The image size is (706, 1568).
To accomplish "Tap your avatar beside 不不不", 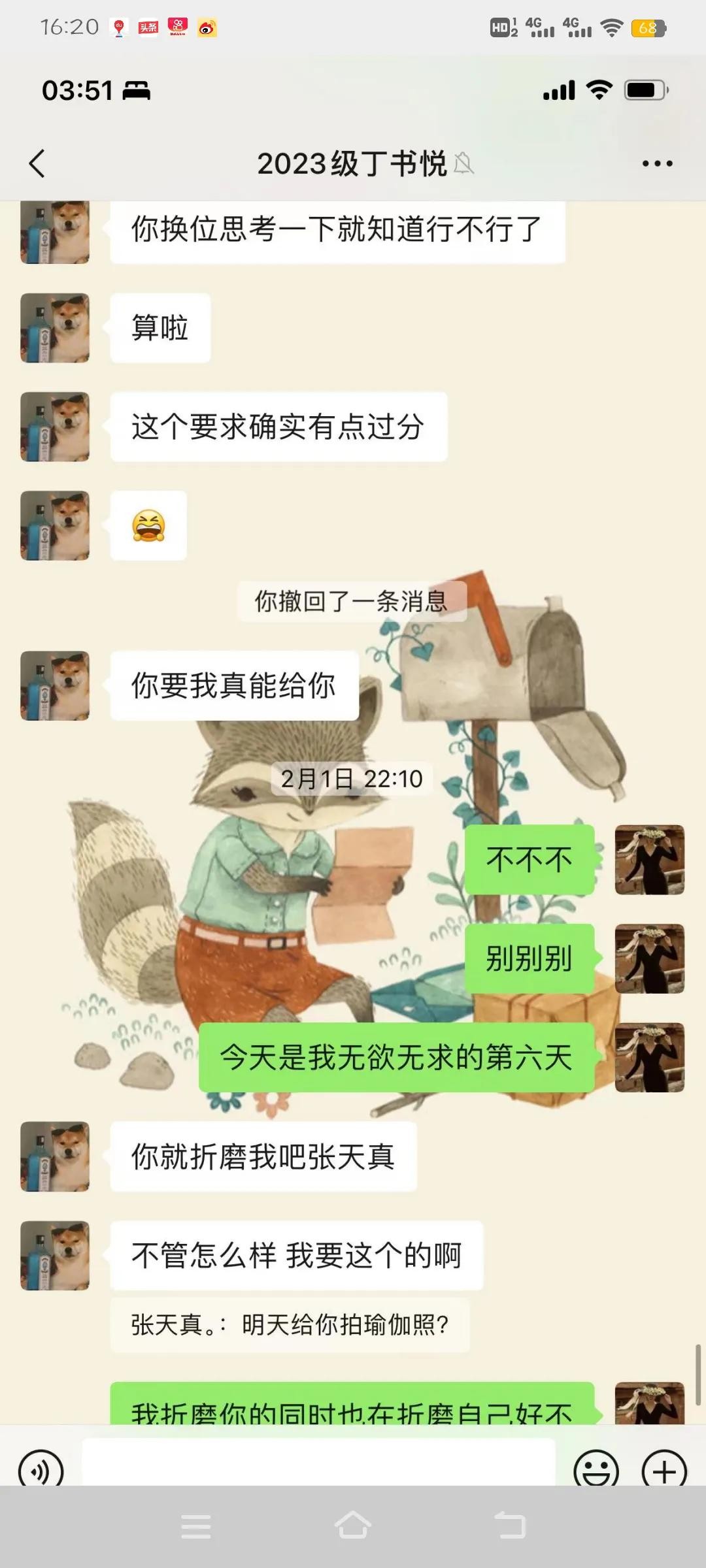I will [x=649, y=859].
